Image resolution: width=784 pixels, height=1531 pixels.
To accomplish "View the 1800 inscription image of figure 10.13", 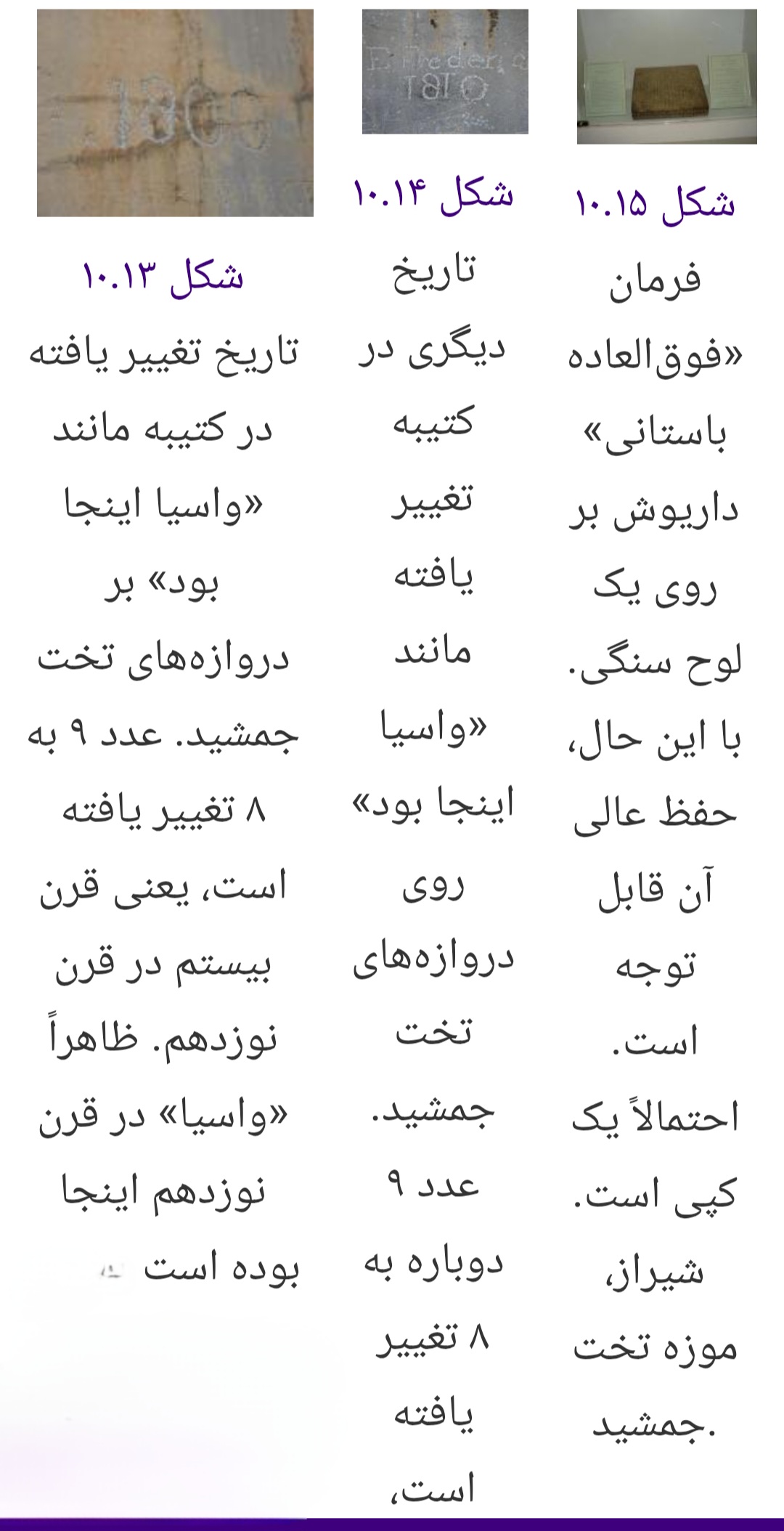I will 175,113.
